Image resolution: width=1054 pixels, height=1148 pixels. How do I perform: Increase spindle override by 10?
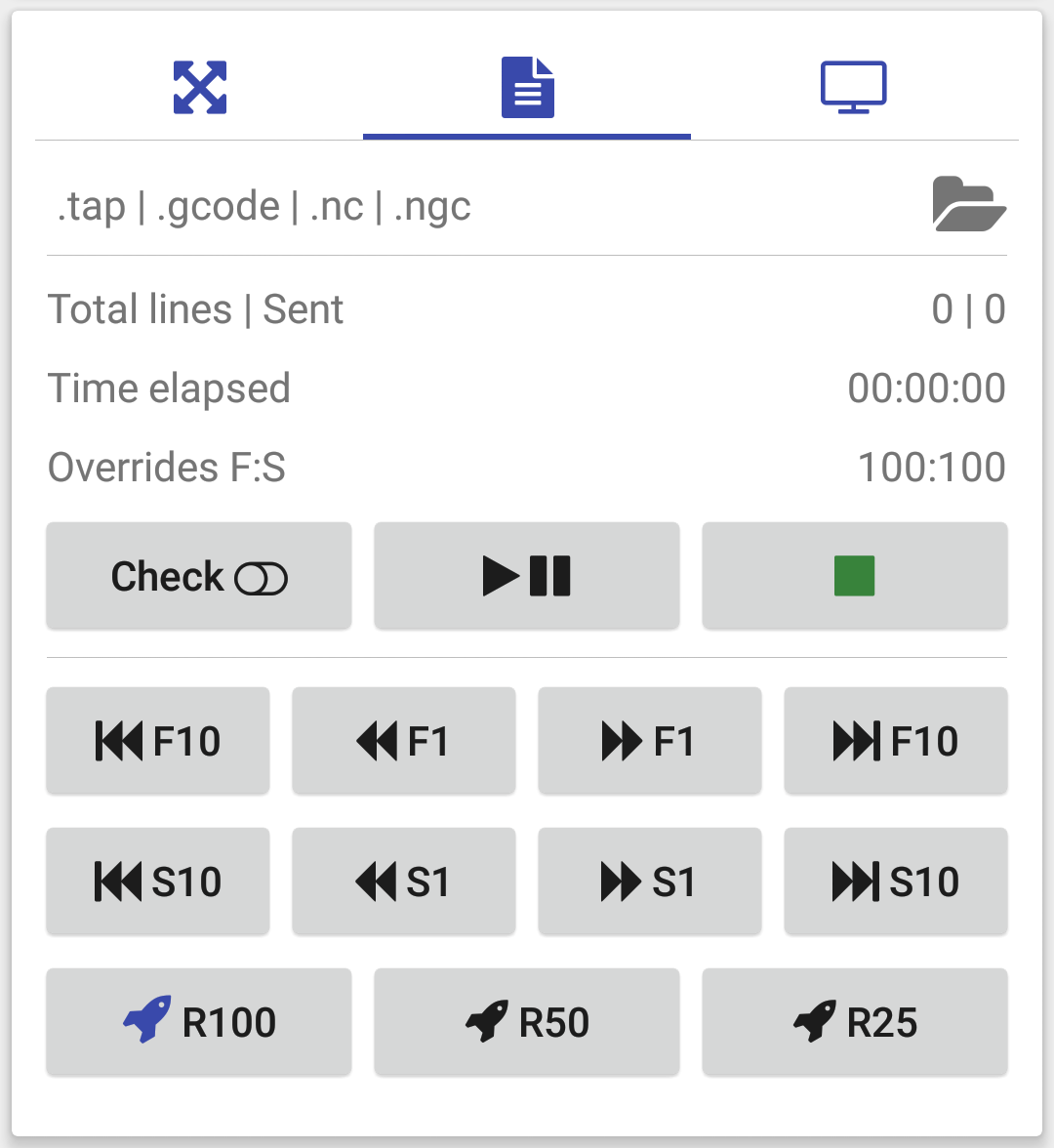click(x=895, y=881)
